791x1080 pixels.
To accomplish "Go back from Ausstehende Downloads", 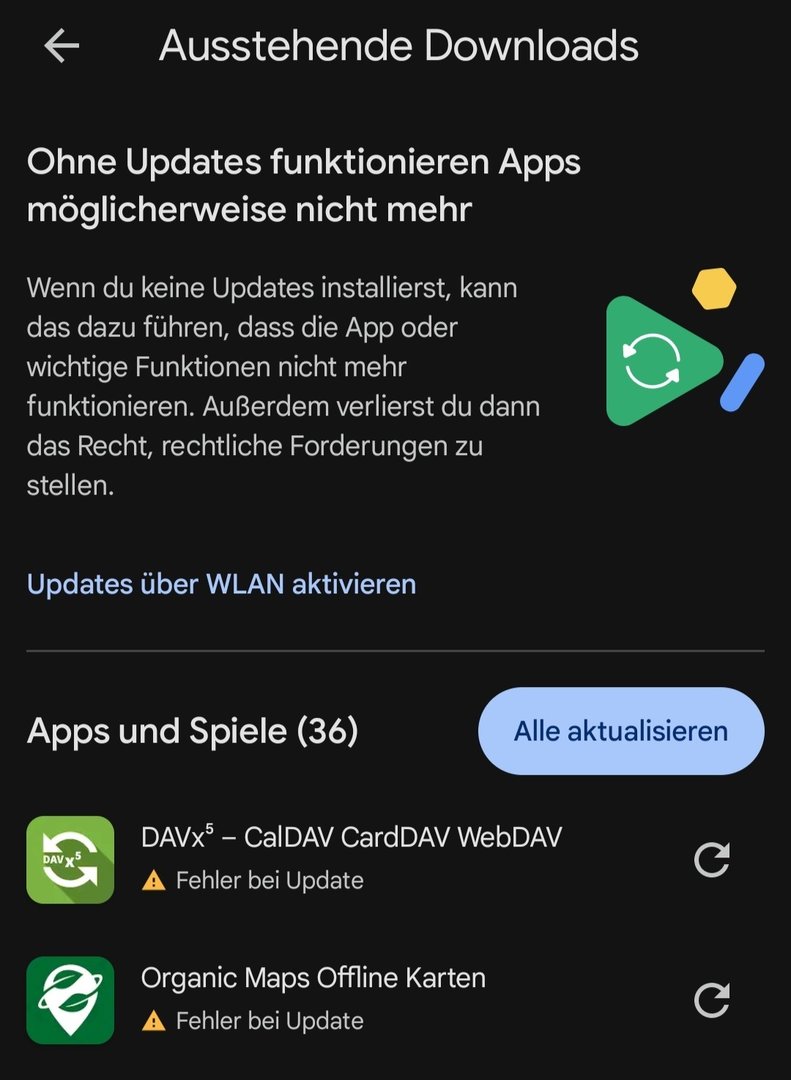I will pos(62,46).
